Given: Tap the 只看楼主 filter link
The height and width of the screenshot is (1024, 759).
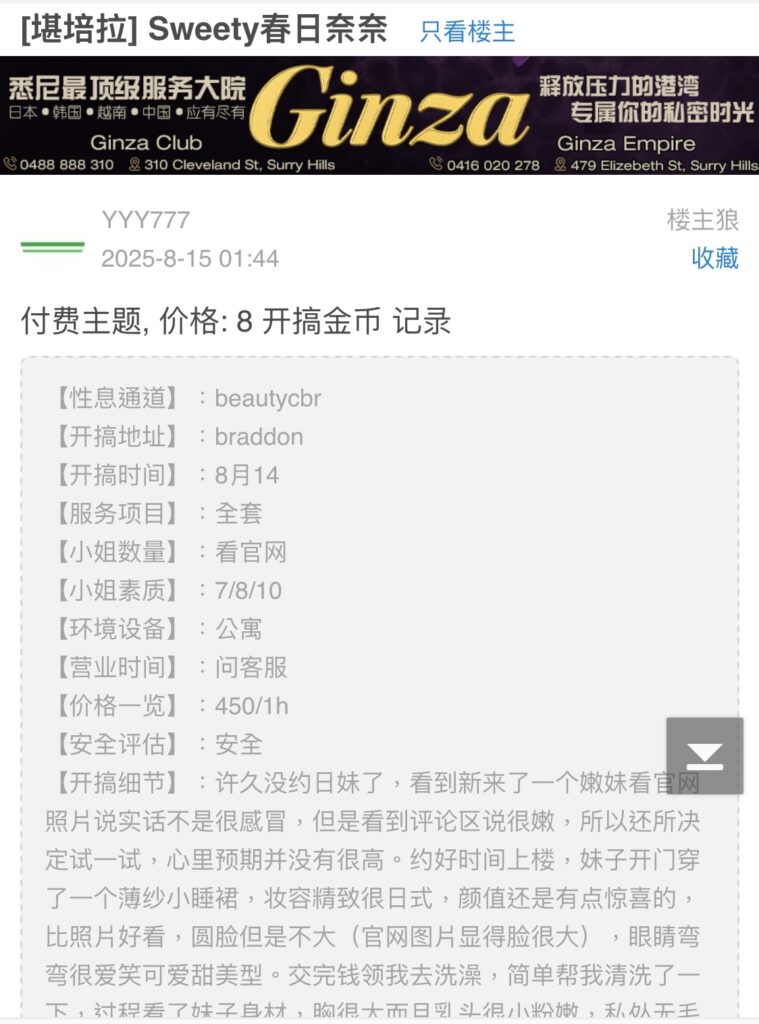Looking at the screenshot, I should pos(467,31).
